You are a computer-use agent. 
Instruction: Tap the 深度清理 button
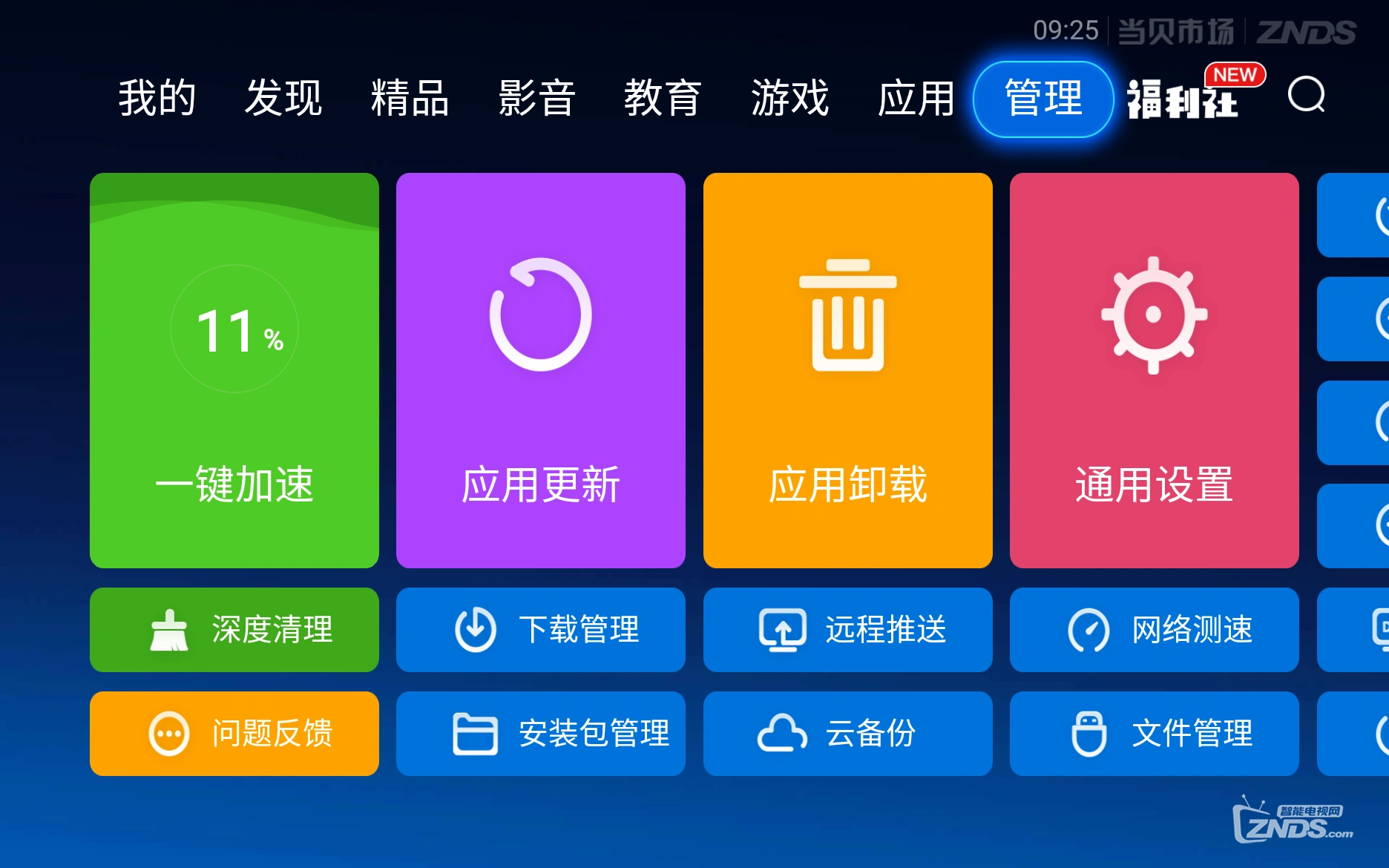click(x=234, y=630)
